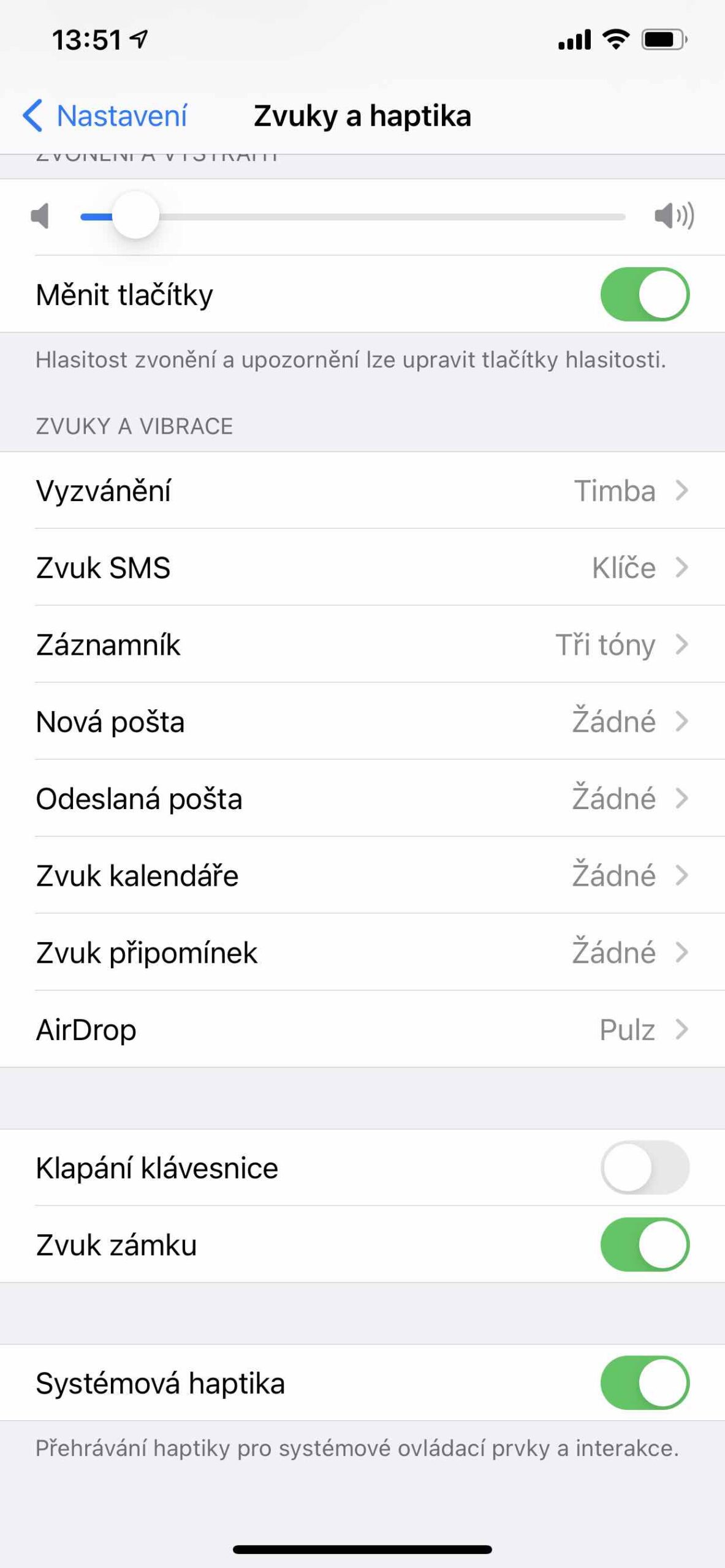Tap the Wi-Fi icon in the status bar
This screenshot has height=1568, width=725.
(615, 39)
